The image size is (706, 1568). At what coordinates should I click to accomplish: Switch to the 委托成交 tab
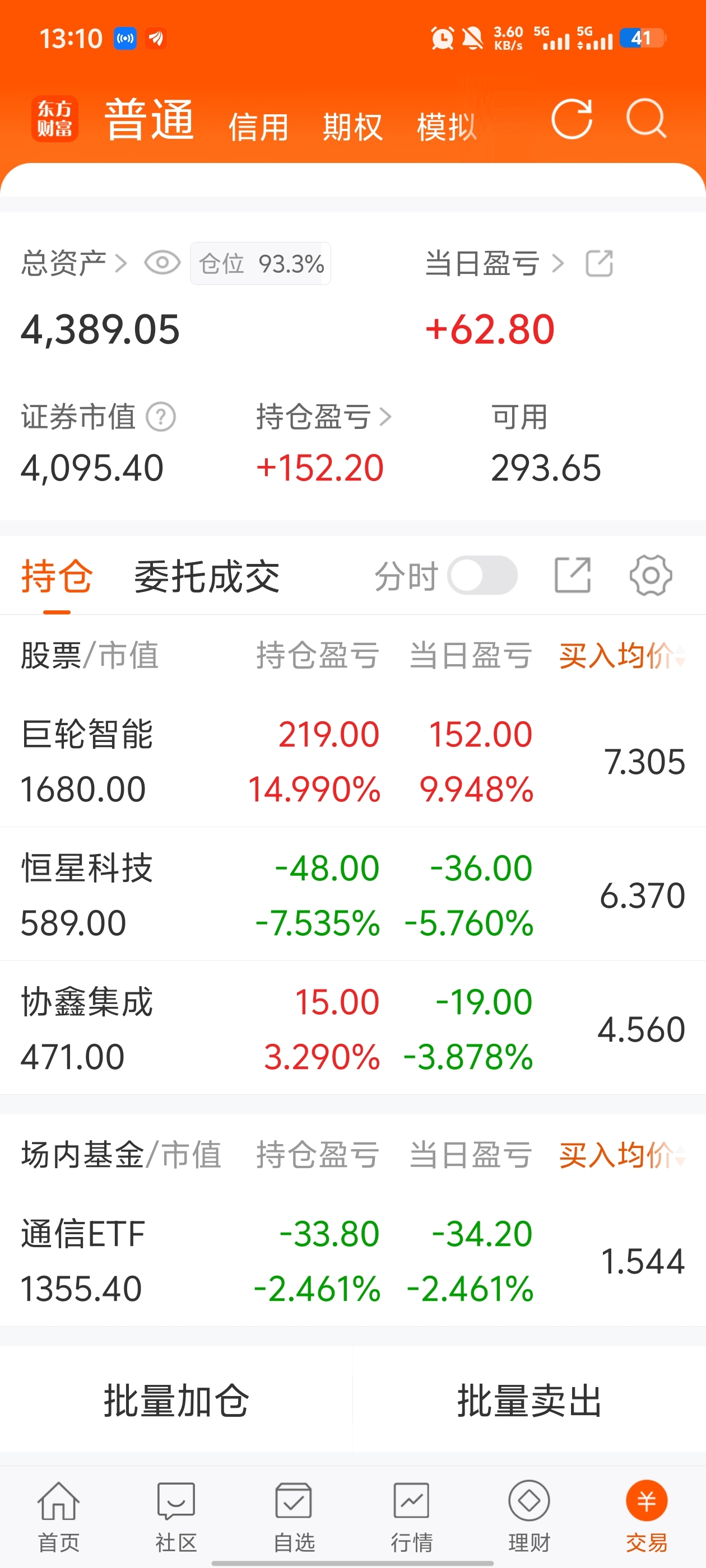[x=207, y=576]
